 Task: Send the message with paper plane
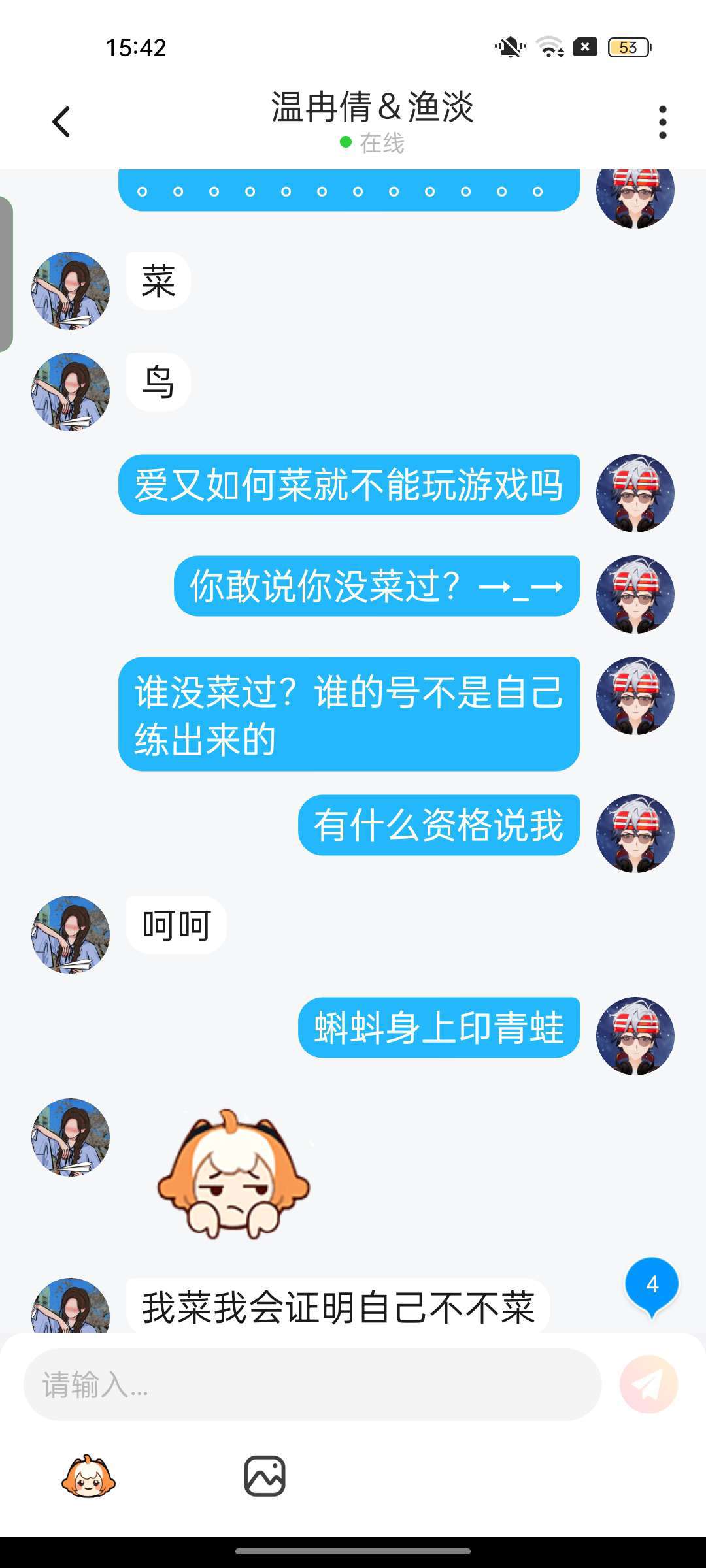(648, 1384)
